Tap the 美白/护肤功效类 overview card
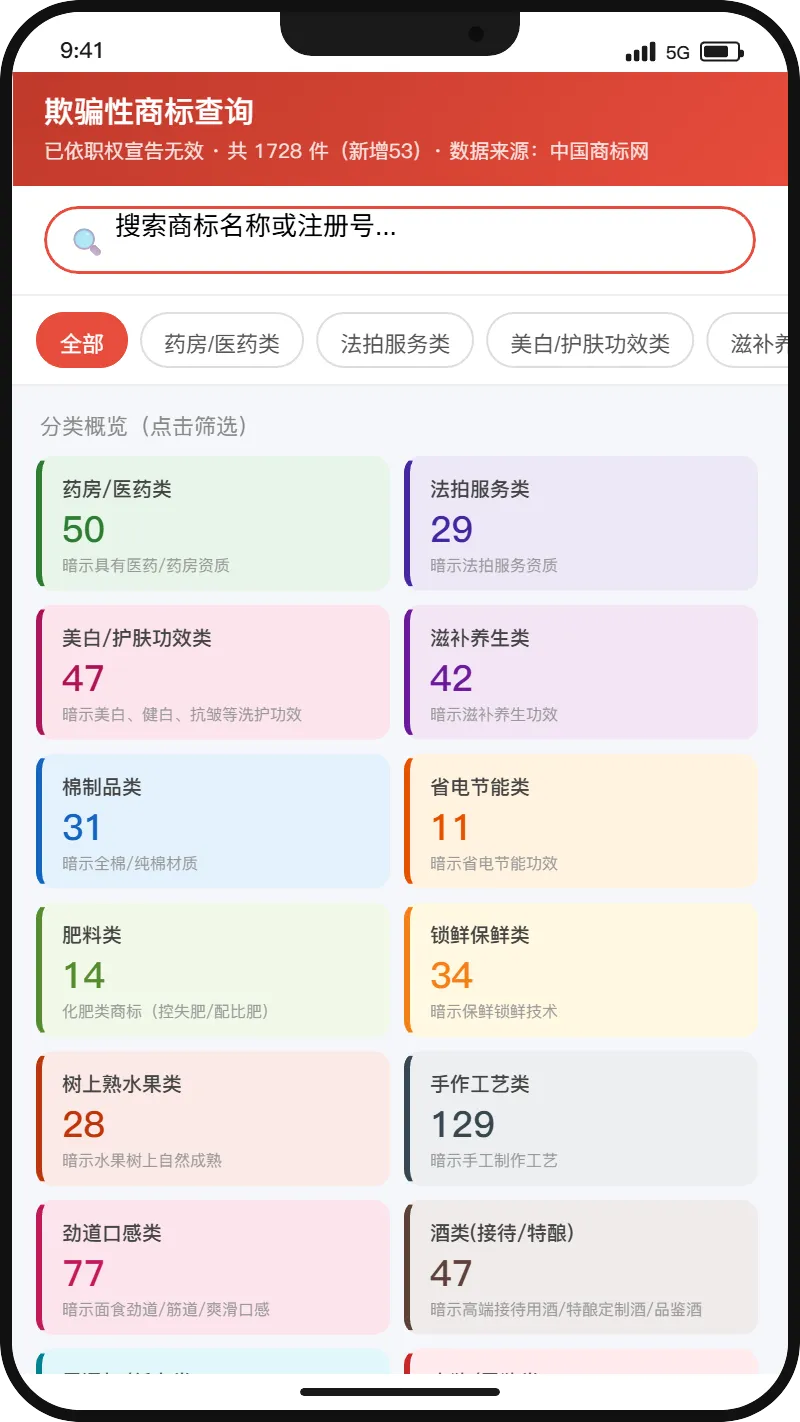 pyautogui.click(x=212, y=672)
